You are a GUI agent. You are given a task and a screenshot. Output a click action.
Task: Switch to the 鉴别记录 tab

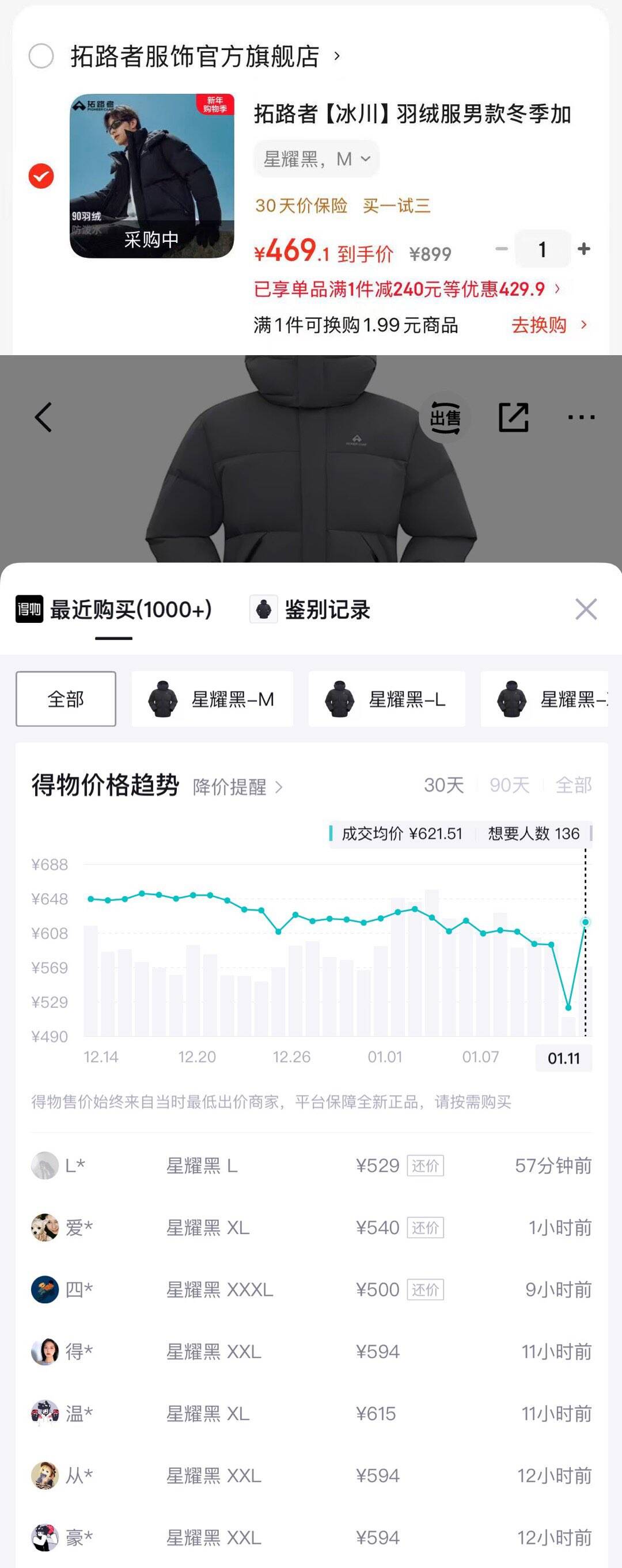[310, 610]
